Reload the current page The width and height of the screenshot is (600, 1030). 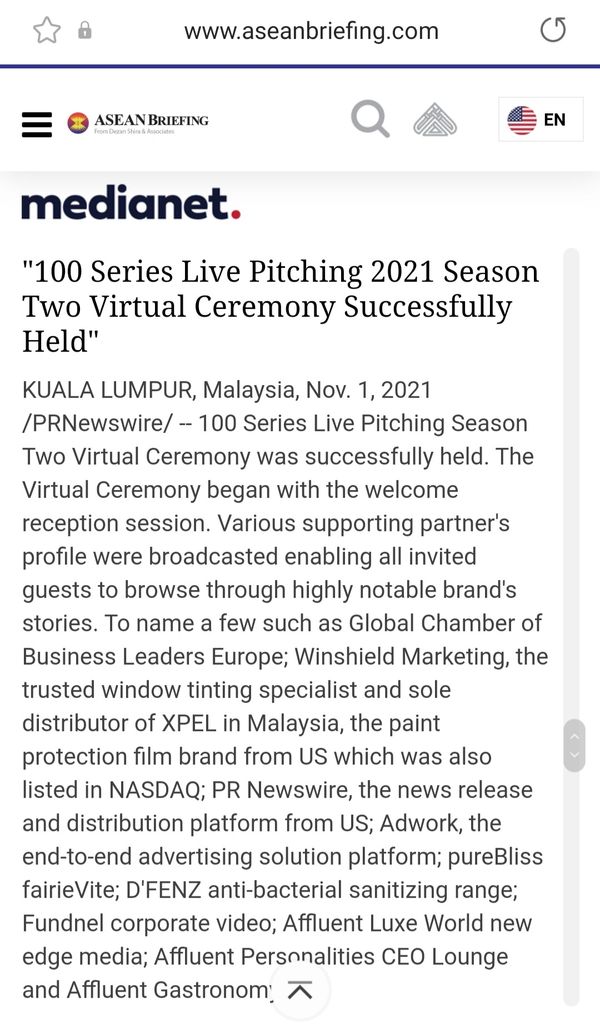(553, 30)
